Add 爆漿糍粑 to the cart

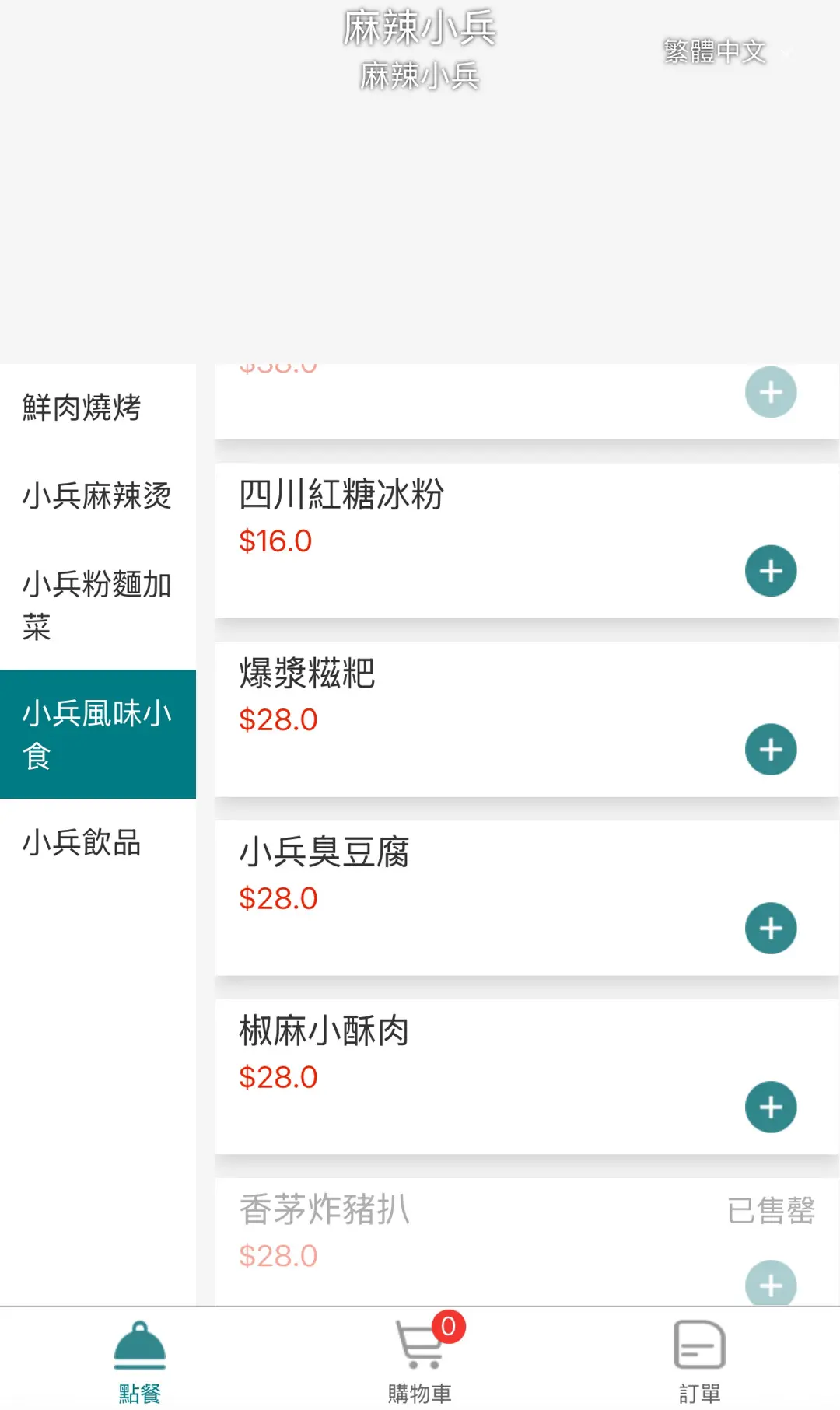pos(770,750)
